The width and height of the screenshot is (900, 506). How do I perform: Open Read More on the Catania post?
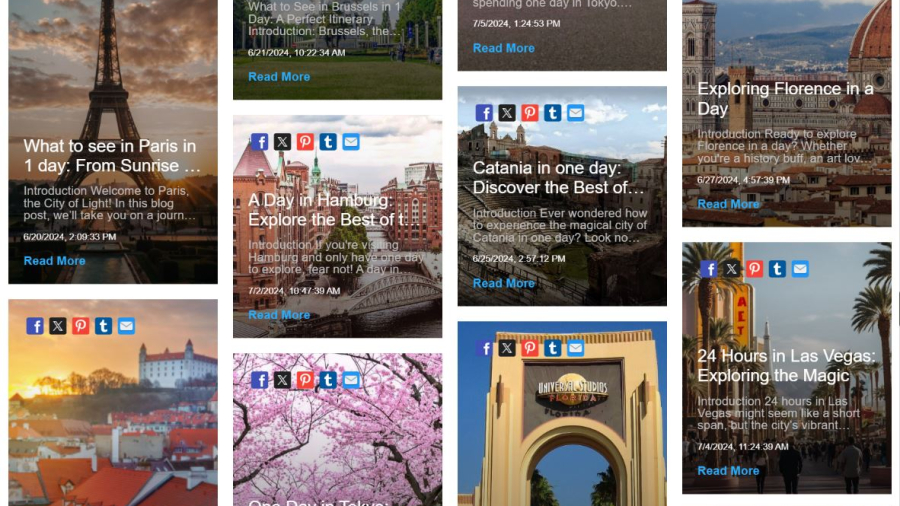[503, 284]
